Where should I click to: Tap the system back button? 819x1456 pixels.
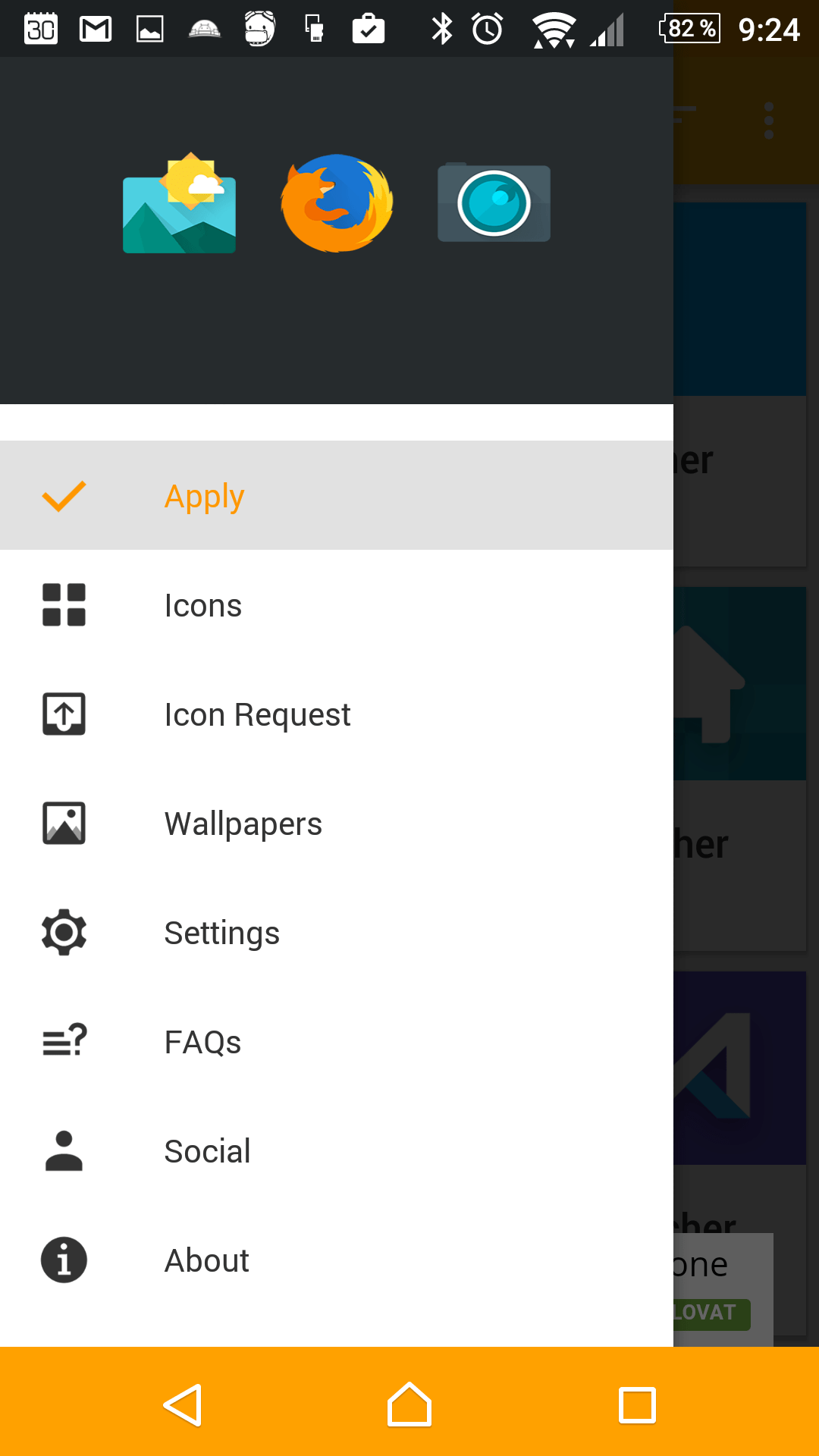click(x=183, y=1405)
